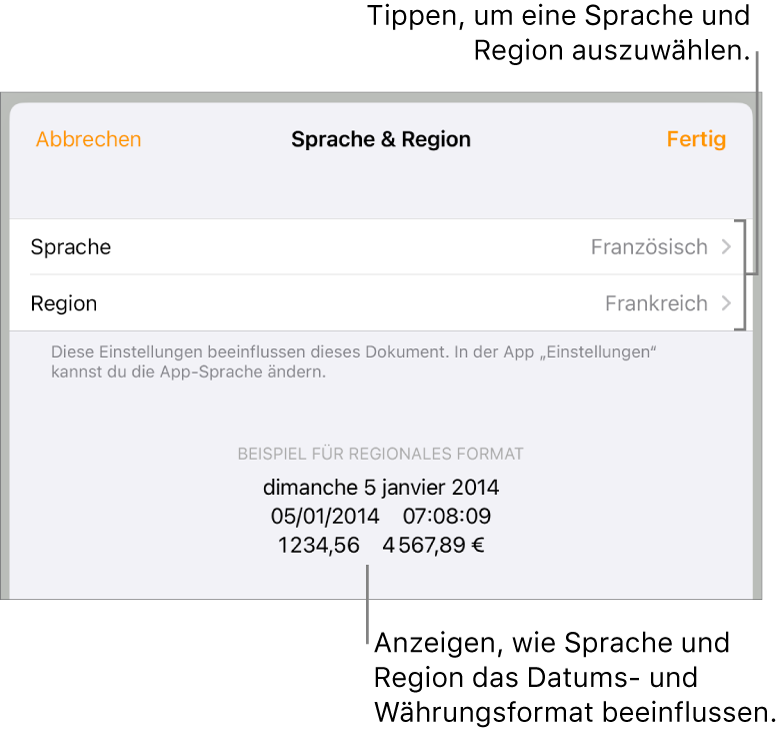The image size is (782, 734).
Task: Confirm settings with Fertig
Action: (x=696, y=140)
